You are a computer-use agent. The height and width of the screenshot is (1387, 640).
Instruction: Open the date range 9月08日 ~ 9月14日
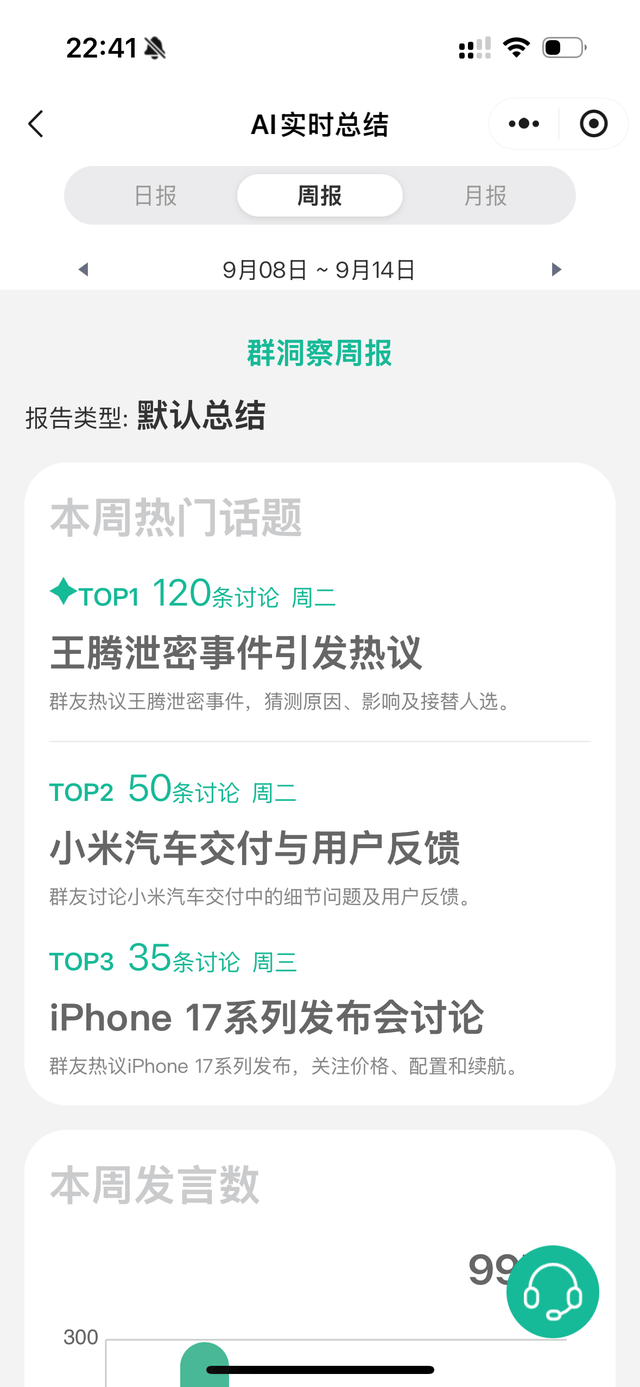click(319, 269)
